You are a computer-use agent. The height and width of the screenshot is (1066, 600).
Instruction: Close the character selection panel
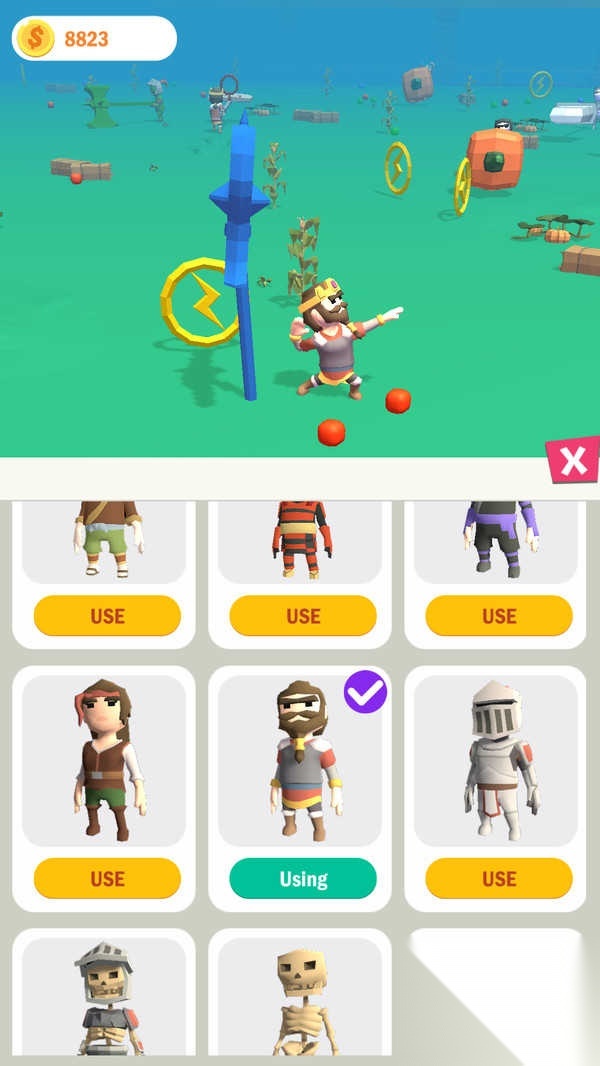click(573, 460)
